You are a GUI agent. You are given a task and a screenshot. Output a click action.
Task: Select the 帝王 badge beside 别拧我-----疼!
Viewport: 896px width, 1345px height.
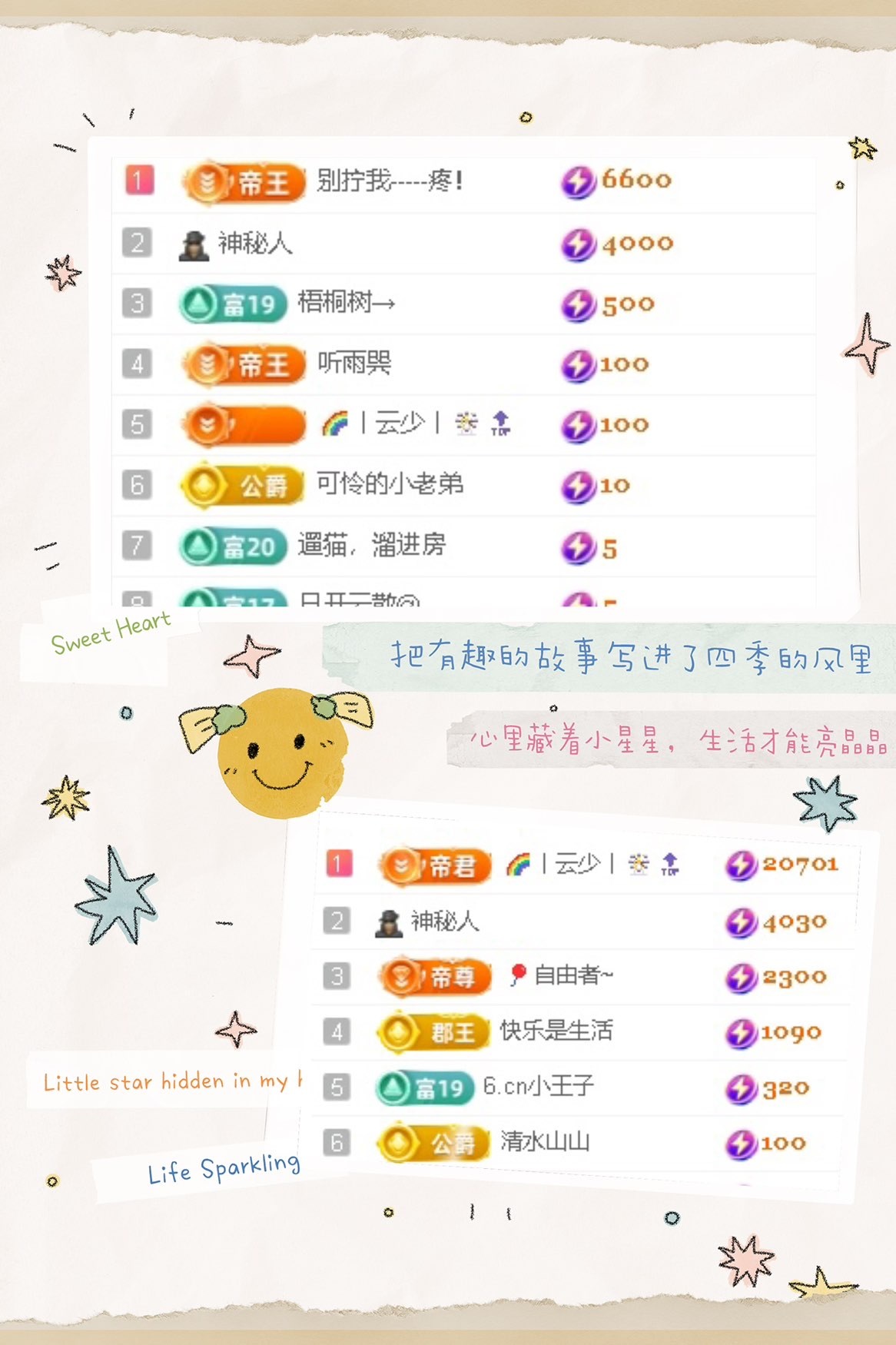tap(242, 182)
